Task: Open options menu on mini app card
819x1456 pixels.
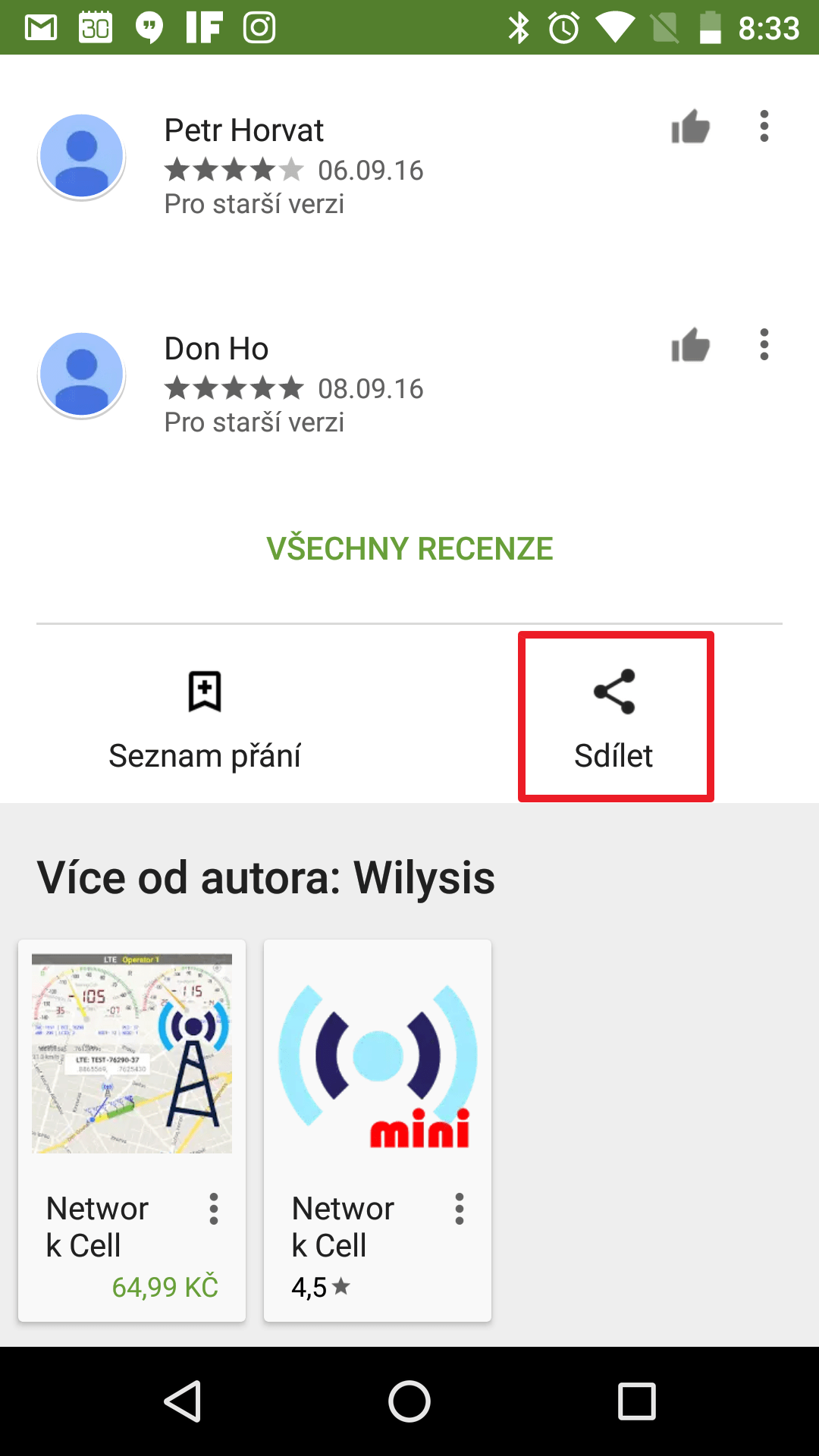Action: pyautogui.click(x=460, y=1209)
